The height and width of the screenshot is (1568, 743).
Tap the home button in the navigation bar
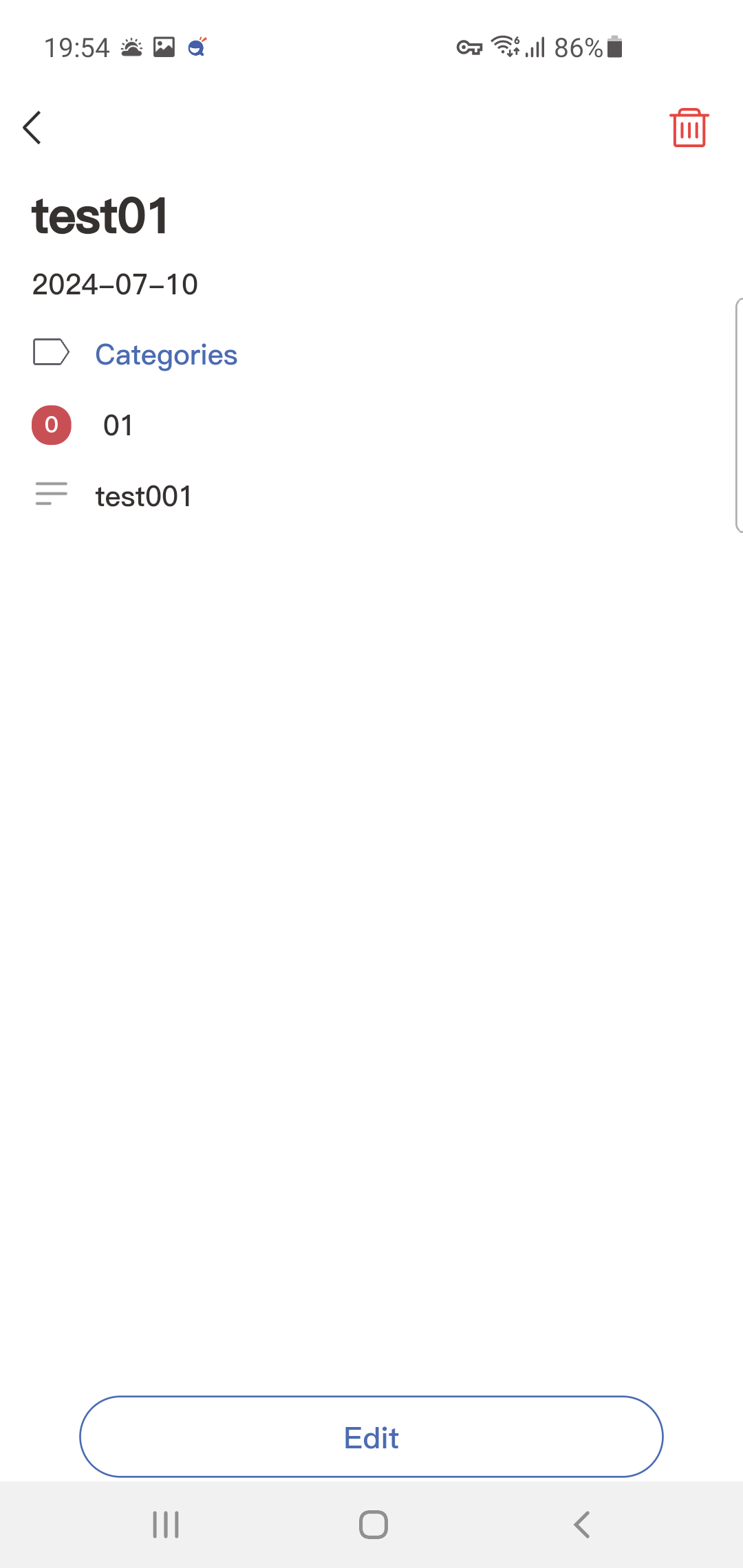(371, 1523)
